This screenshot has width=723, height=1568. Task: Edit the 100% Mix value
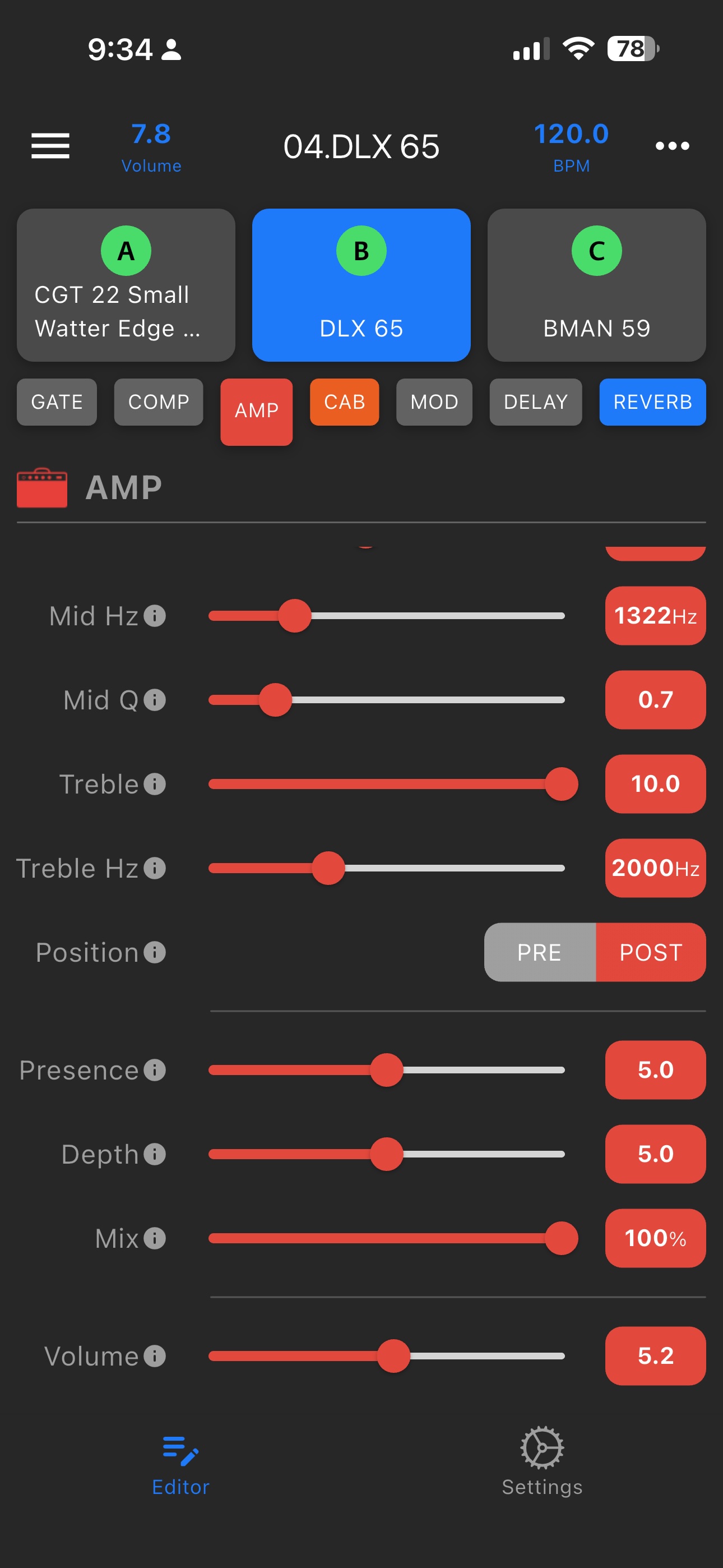point(655,1238)
